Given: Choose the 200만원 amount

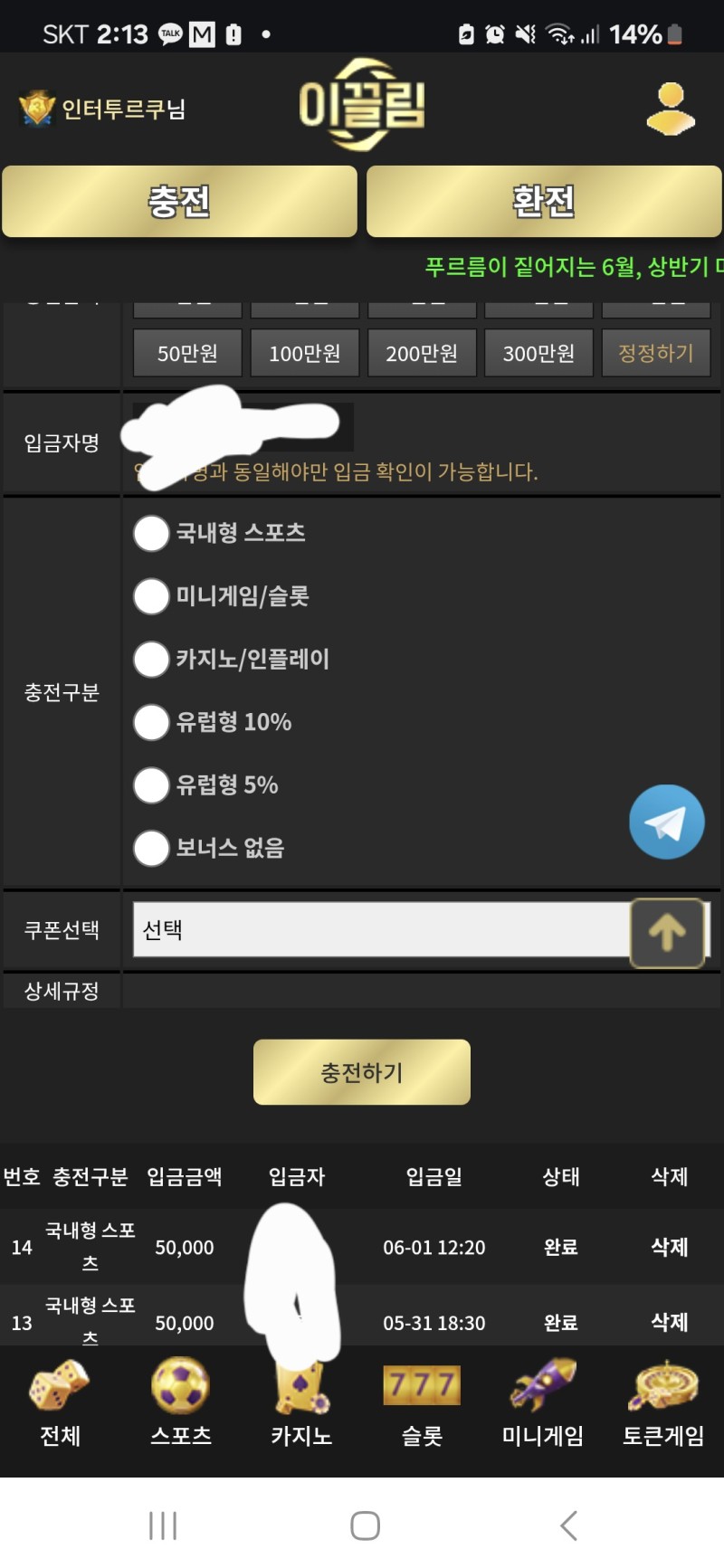Looking at the screenshot, I should (422, 353).
